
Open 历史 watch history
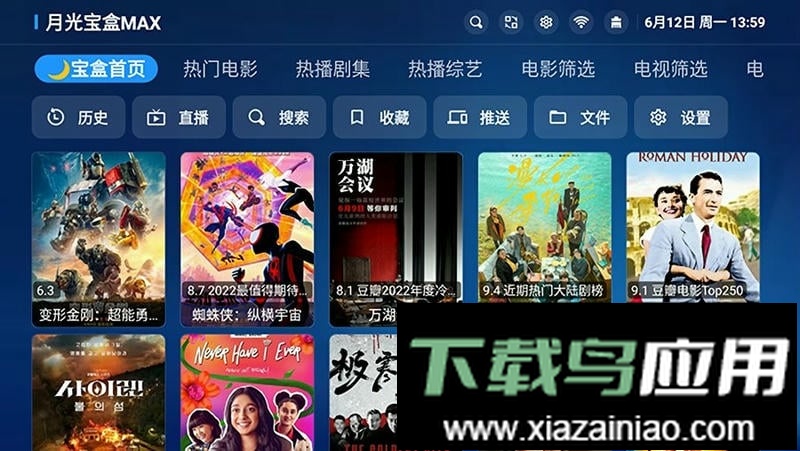[x=78, y=117]
